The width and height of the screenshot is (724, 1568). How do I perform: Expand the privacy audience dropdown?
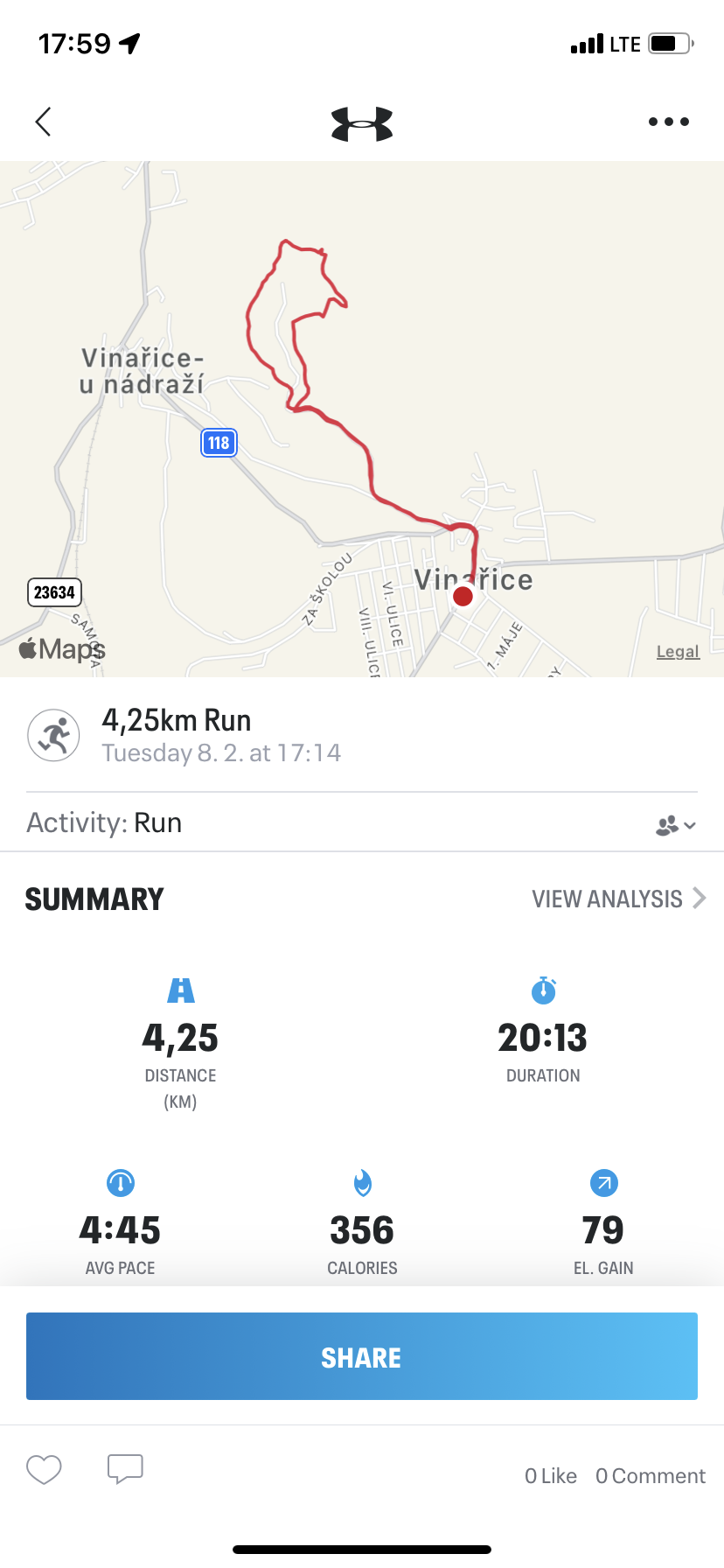[676, 824]
